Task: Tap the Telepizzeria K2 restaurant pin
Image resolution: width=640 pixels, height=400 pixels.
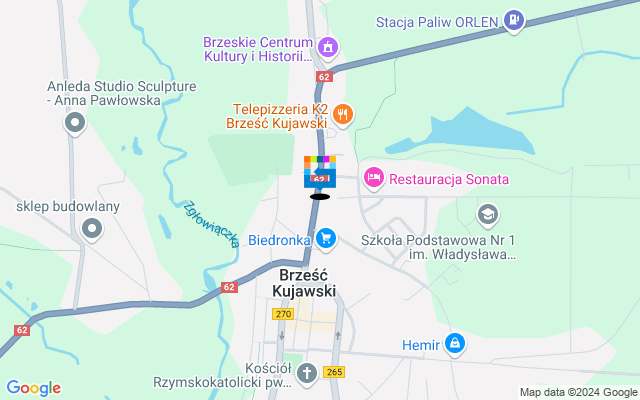Action: click(x=342, y=114)
